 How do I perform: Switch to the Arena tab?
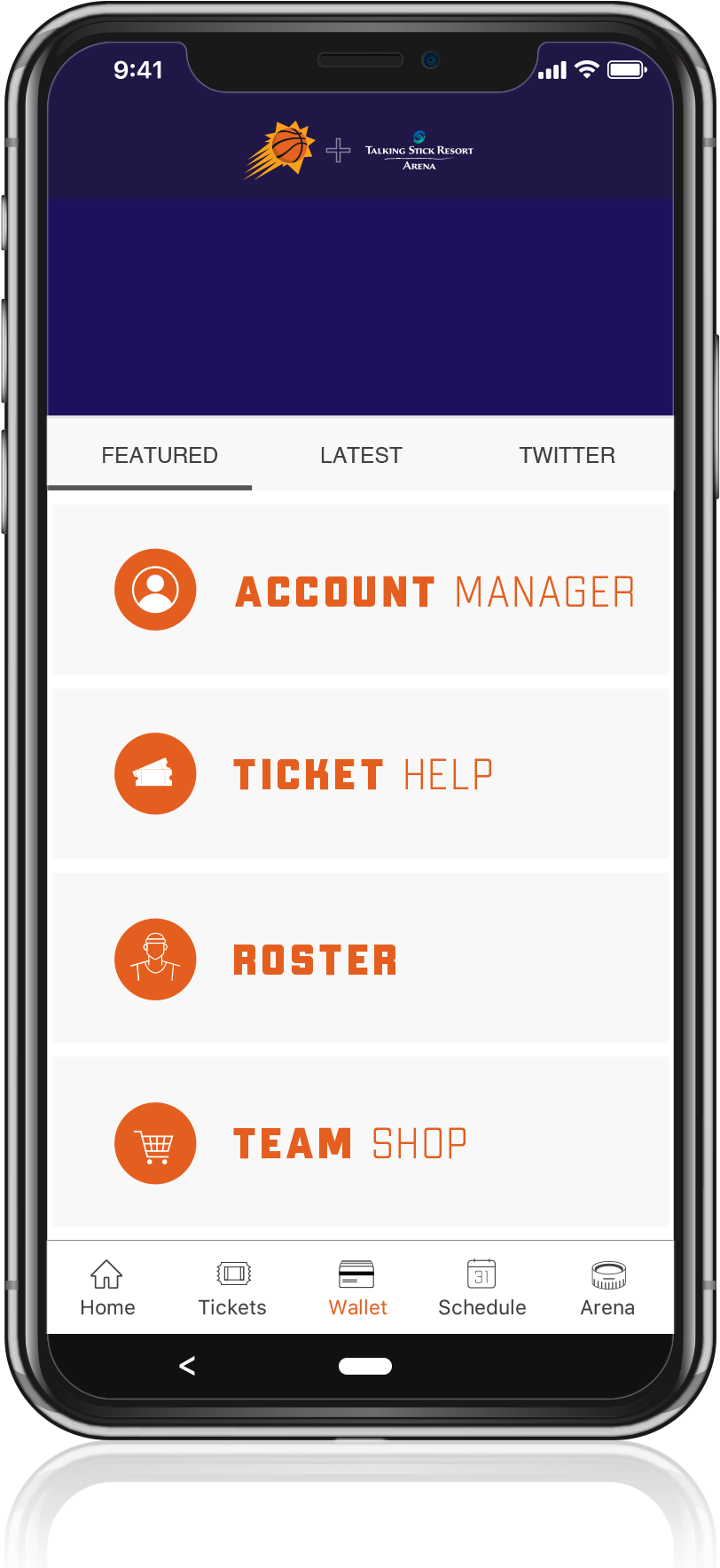(607, 1288)
